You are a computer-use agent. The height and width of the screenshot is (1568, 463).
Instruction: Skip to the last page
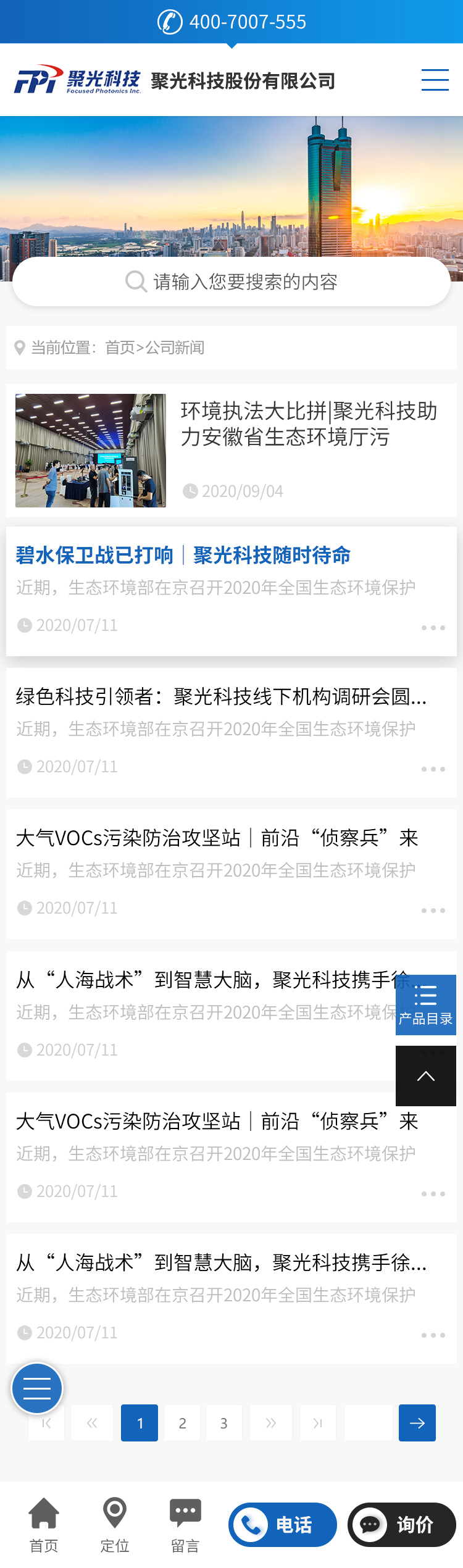pos(318,1423)
